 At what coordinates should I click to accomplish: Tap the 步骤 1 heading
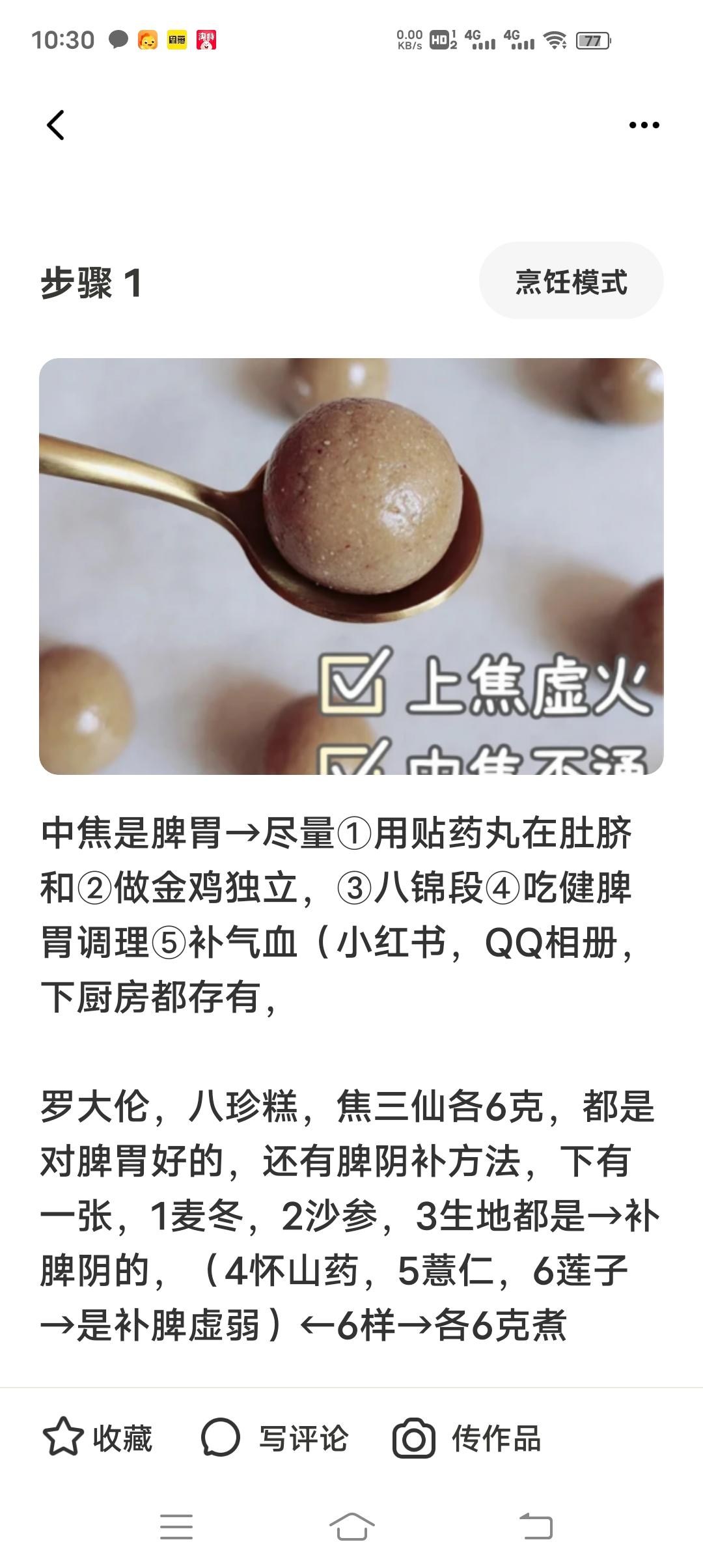(x=91, y=280)
